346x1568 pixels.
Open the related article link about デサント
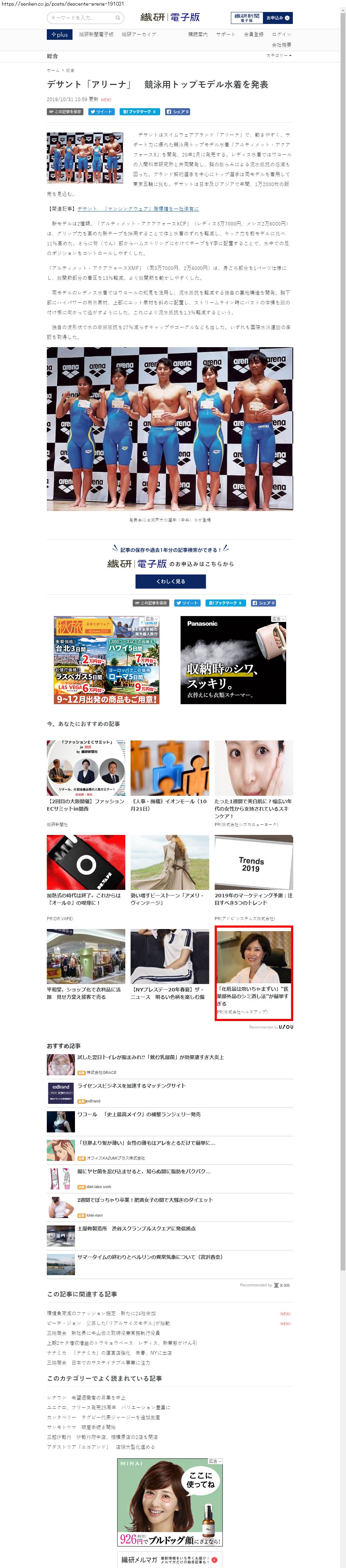(x=137, y=209)
